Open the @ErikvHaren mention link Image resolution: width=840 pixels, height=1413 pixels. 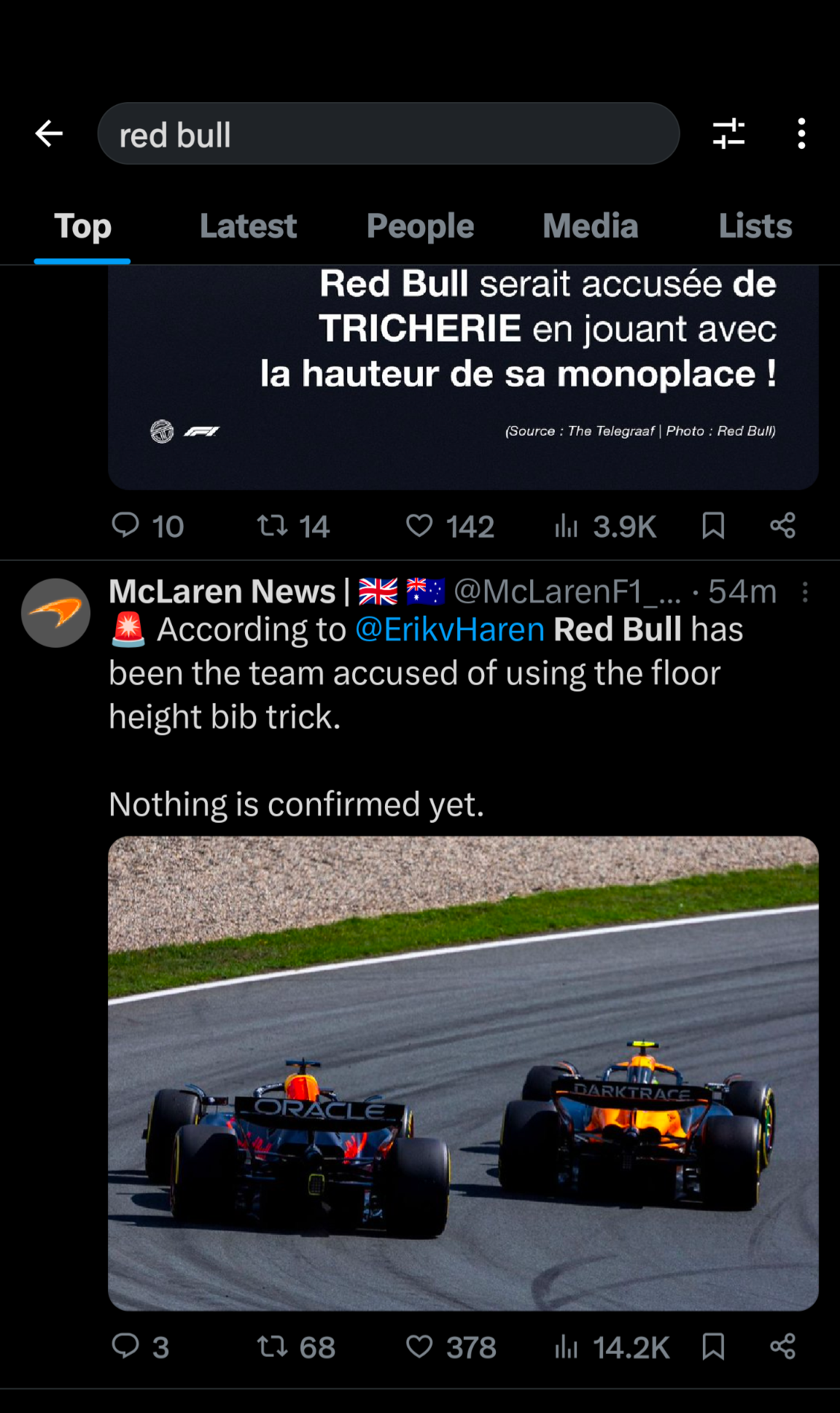[449, 630]
